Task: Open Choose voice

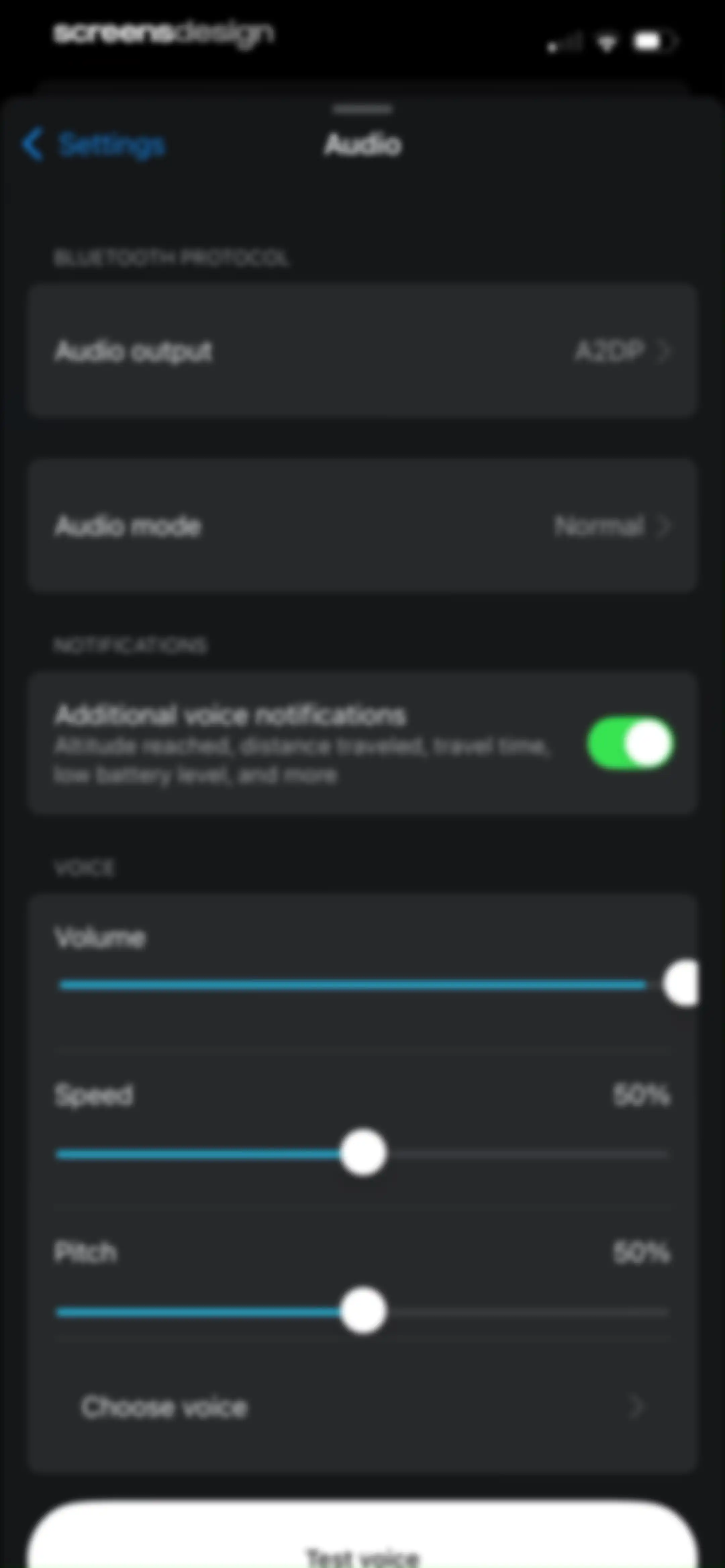Action: pyautogui.click(x=362, y=1407)
